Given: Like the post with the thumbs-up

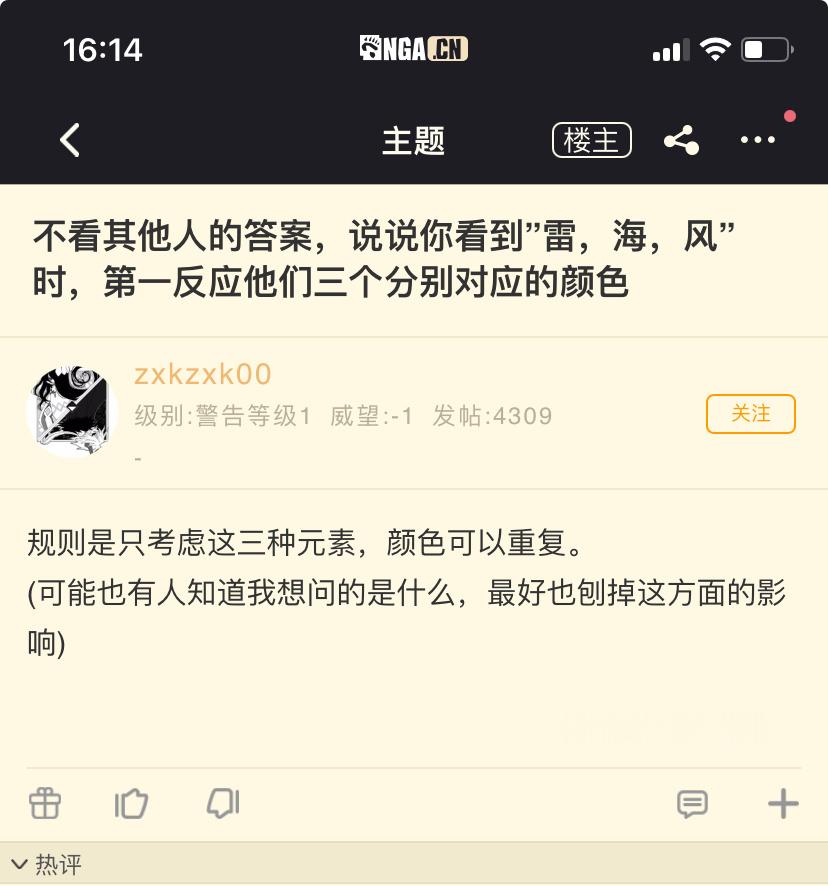Looking at the screenshot, I should tap(132, 803).
